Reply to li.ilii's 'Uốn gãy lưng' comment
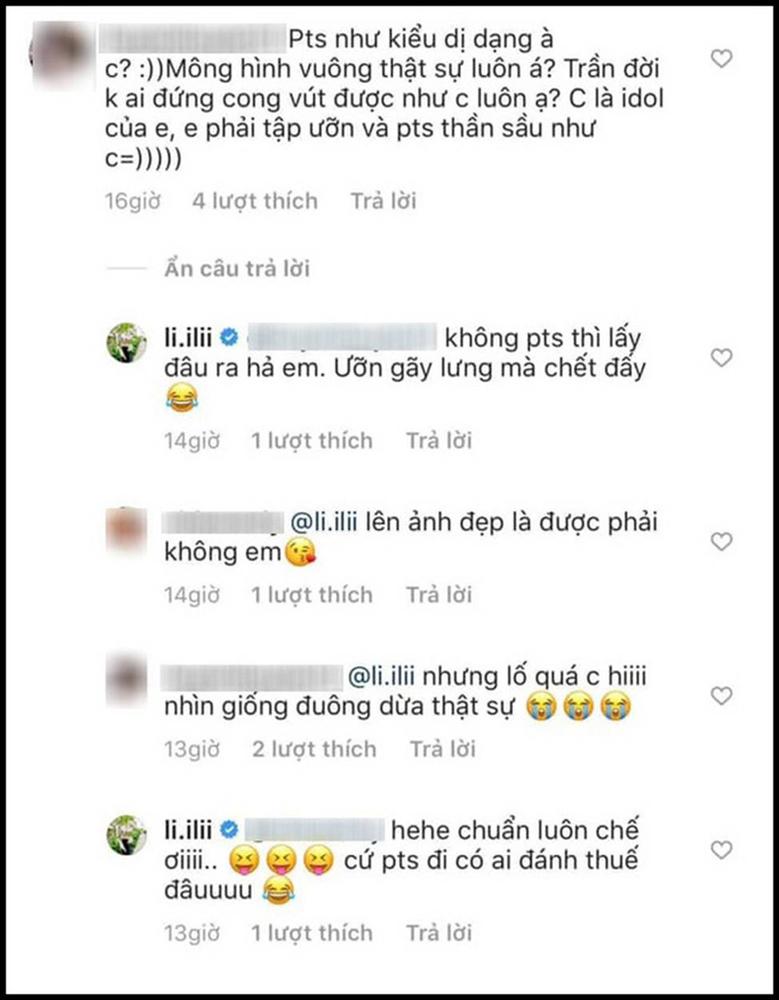 (x=438, y=440)
